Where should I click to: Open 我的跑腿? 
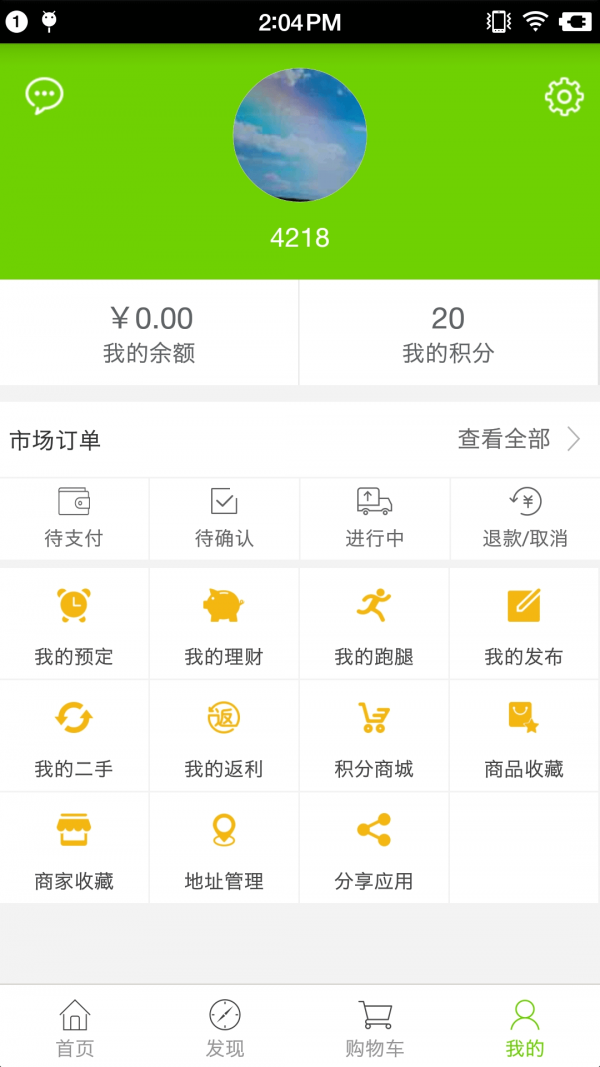[374, 624]
